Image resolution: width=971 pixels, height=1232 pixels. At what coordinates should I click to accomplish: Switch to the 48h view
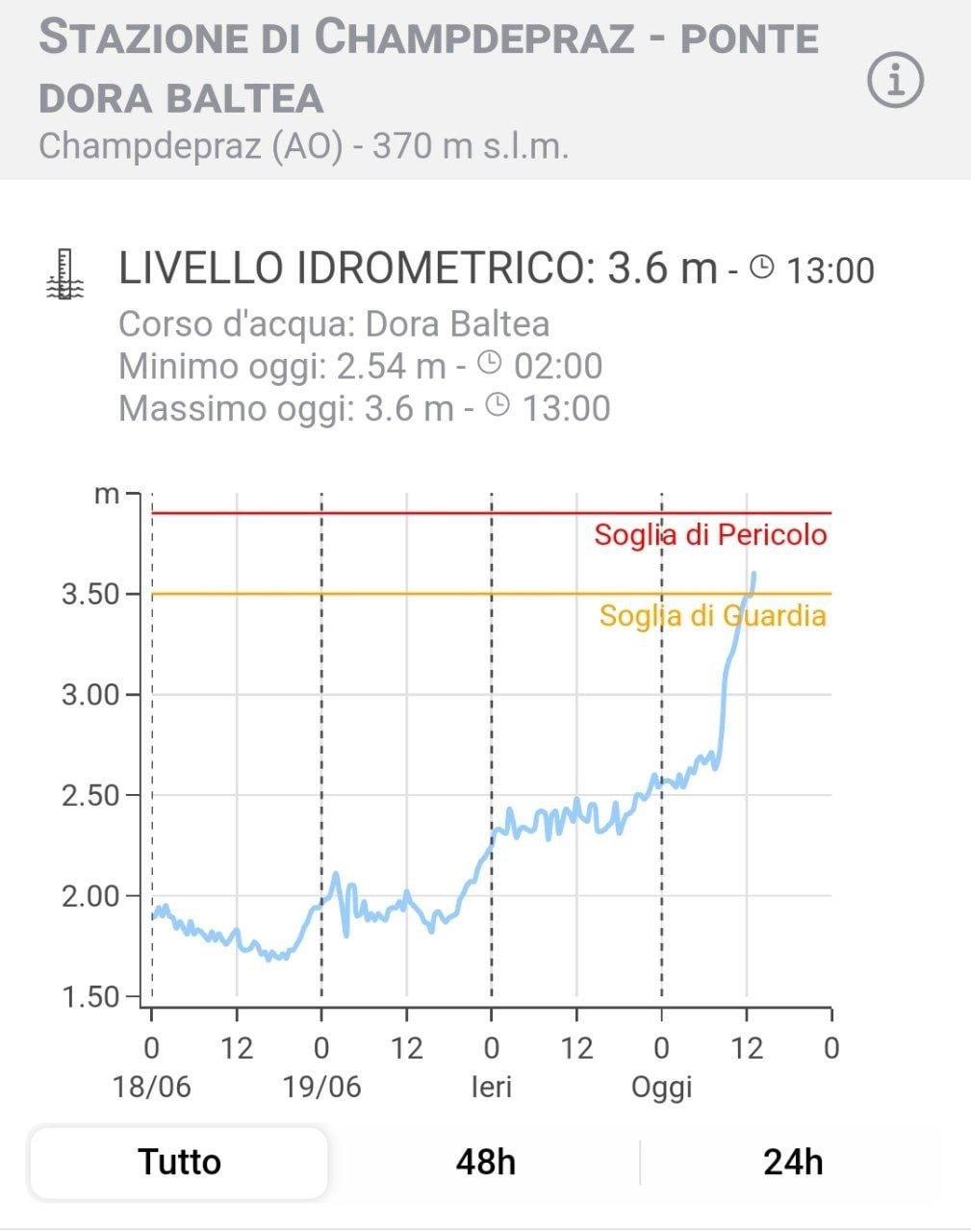(485, 1162)
